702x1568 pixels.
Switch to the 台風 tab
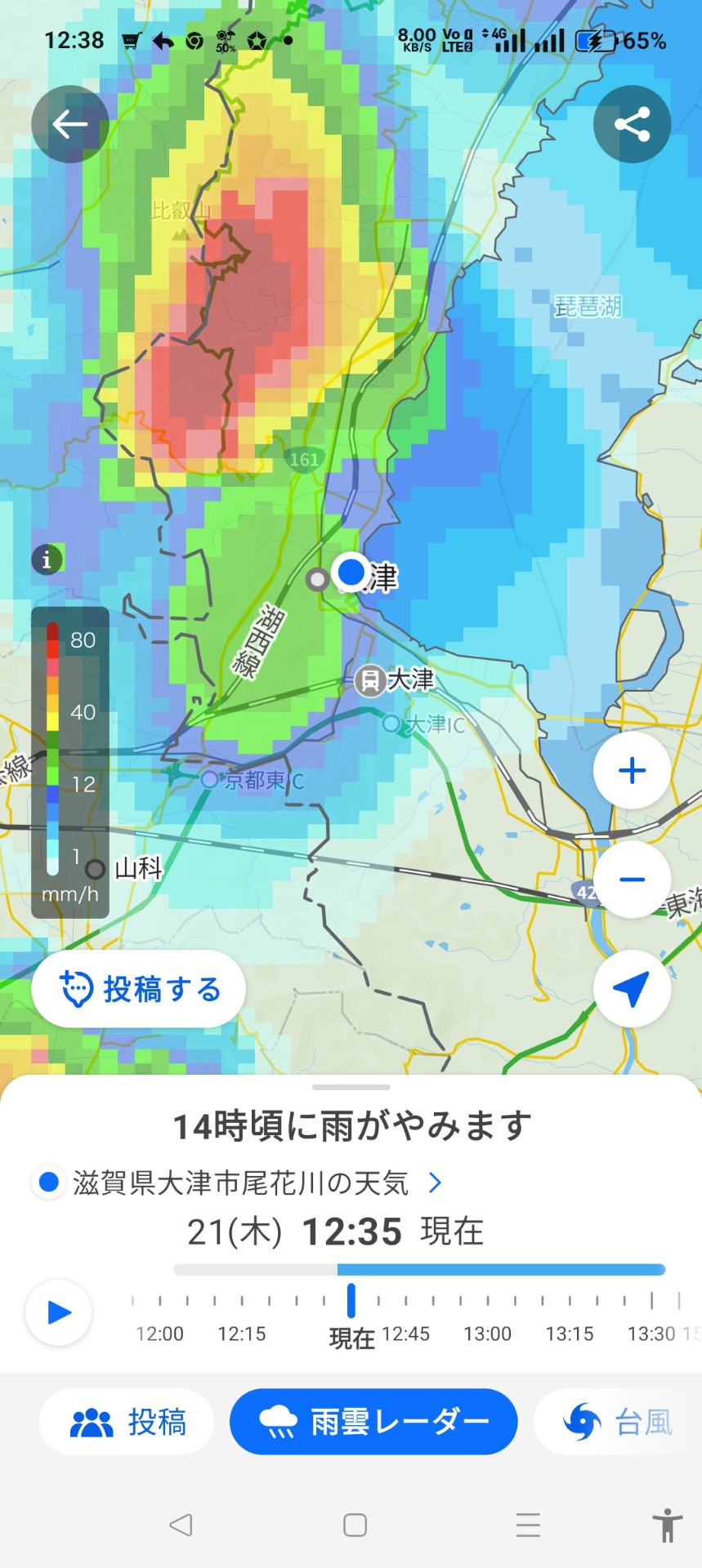pyautogui.click(x=618, y=1422)
